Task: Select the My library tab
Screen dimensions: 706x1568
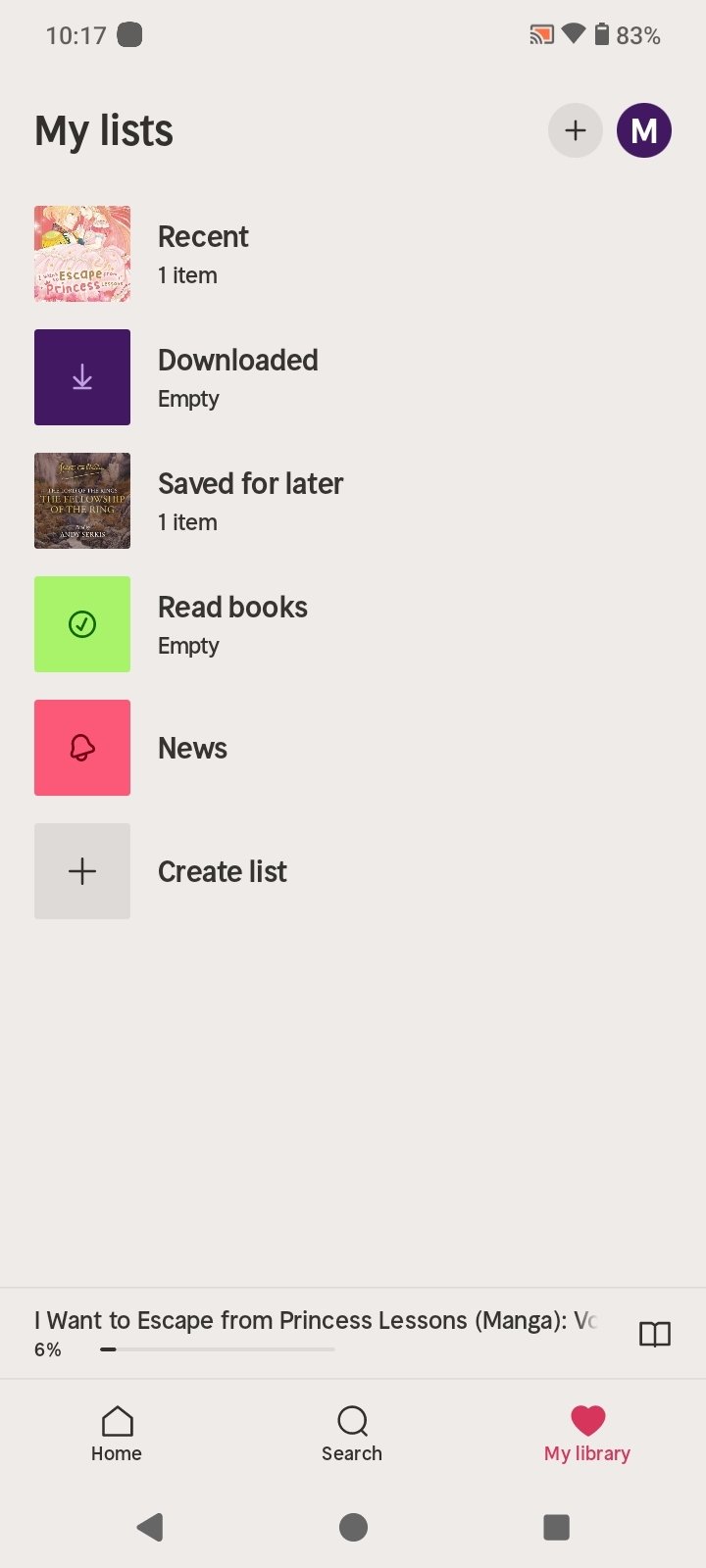Action: point(587,1434)
